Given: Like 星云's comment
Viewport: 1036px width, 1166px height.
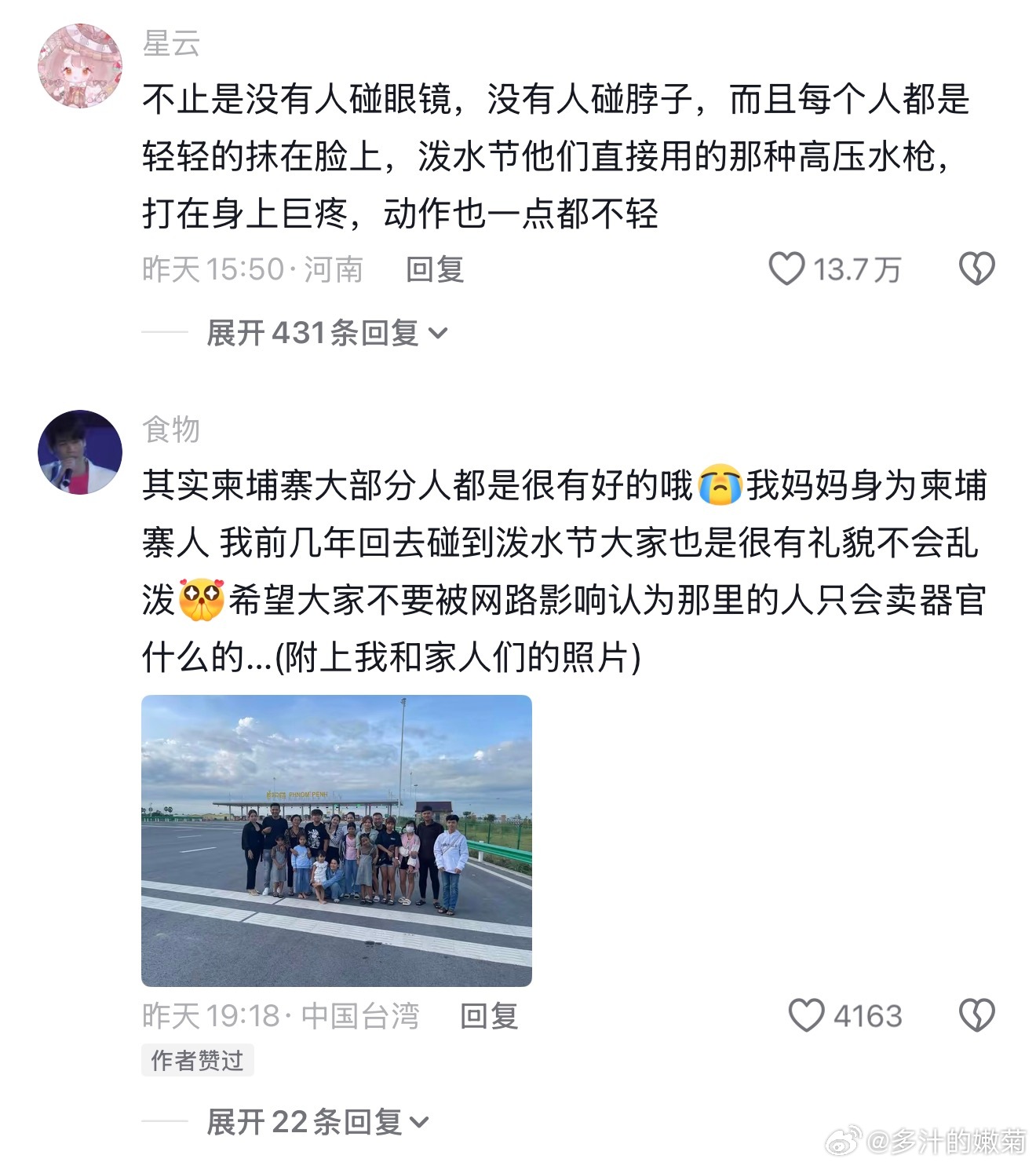Looking at the screenshot, I should pos(786,269).
